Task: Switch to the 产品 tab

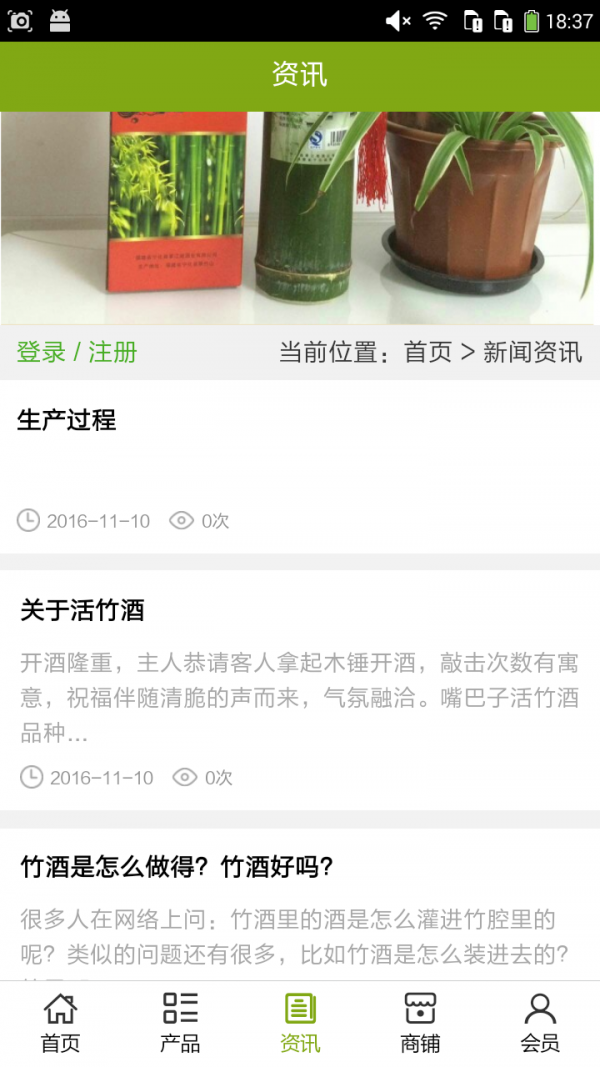Action: [x=180, y=1023]
